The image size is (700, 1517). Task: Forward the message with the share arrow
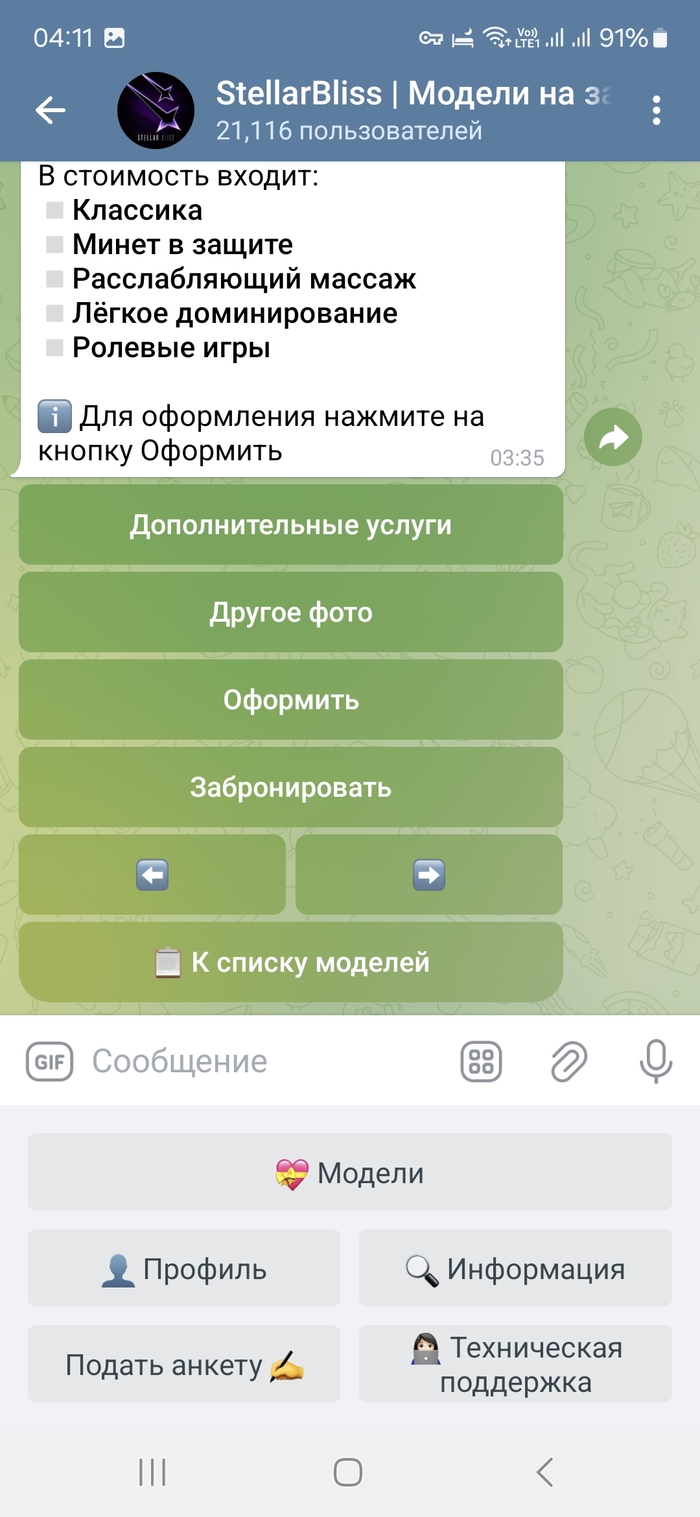(x=613, y=437)
